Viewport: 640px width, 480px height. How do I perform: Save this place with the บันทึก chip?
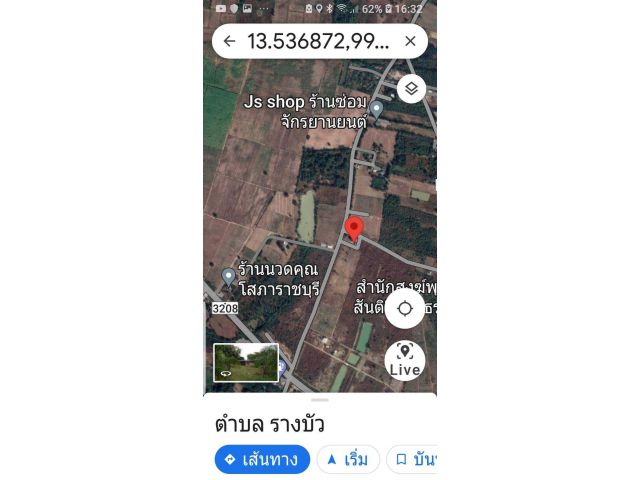tap(414, 459)
